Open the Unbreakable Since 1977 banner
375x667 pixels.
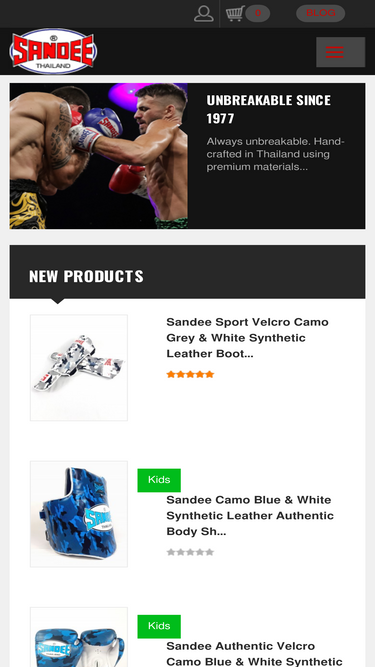click(187, 156)
